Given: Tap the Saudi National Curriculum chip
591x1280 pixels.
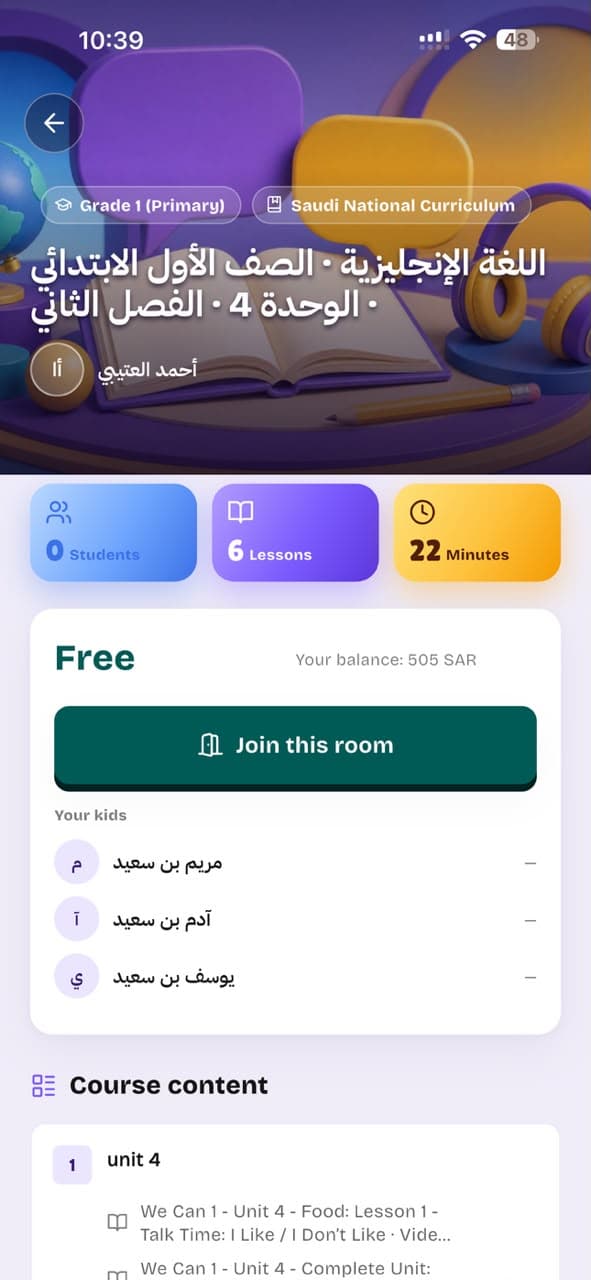Looking at the screenshot, I should [x=391, y=205].
